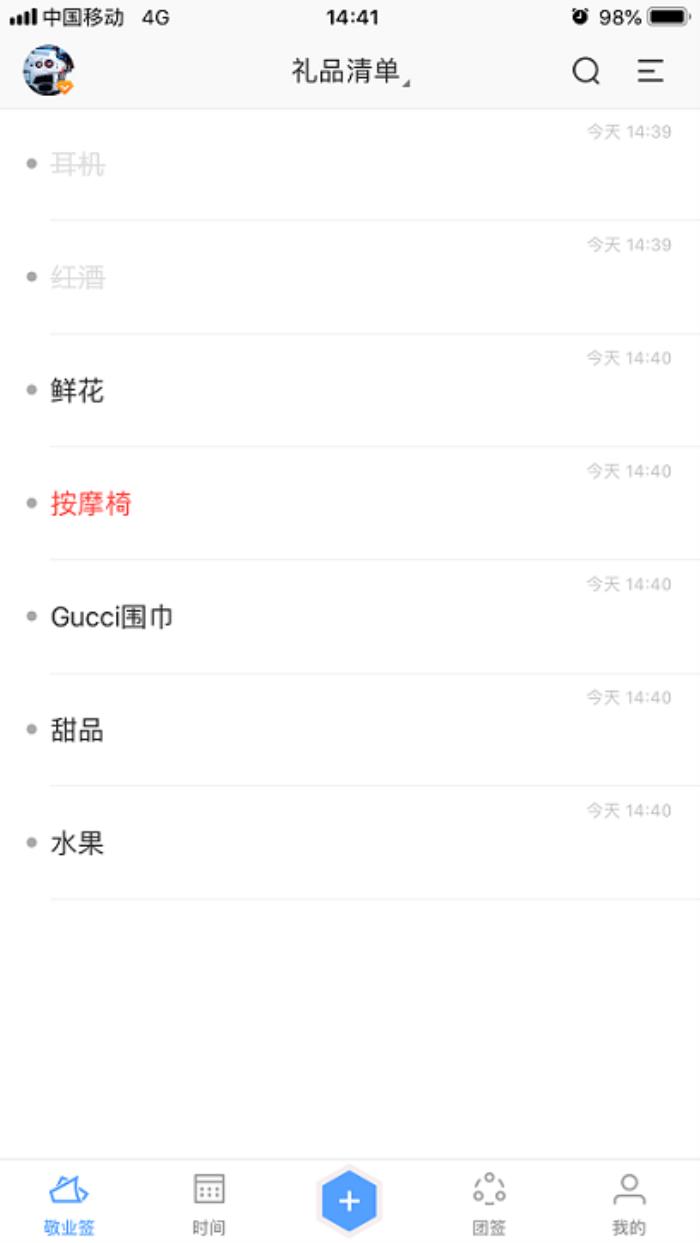Open the crossed-out 红酒 note
Viewport: 700px width, 1243px height.
pyautogui.click(x=78, y=277)
